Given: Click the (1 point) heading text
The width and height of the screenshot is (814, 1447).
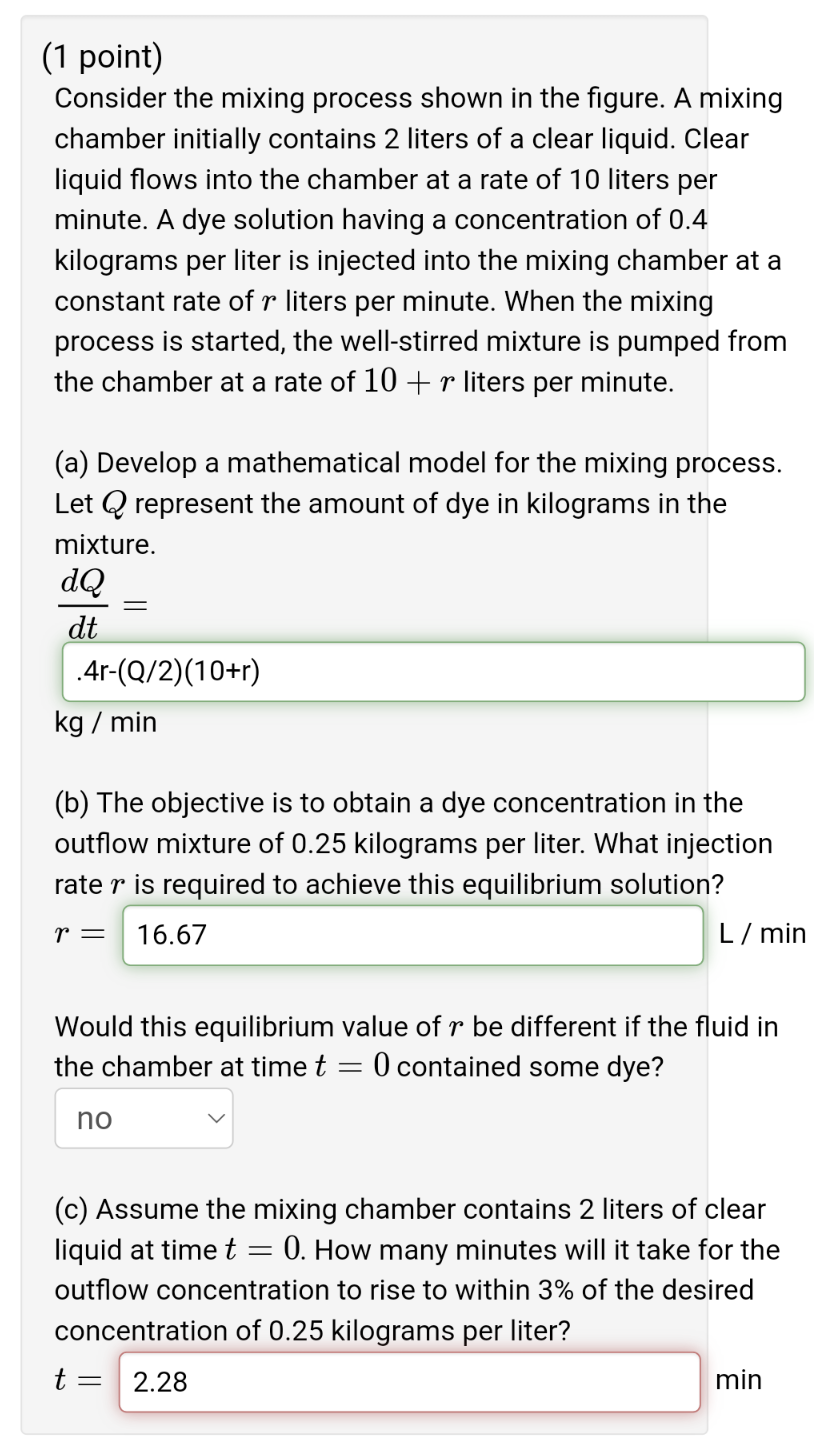Looking at the screenshot, I should 104,56.
